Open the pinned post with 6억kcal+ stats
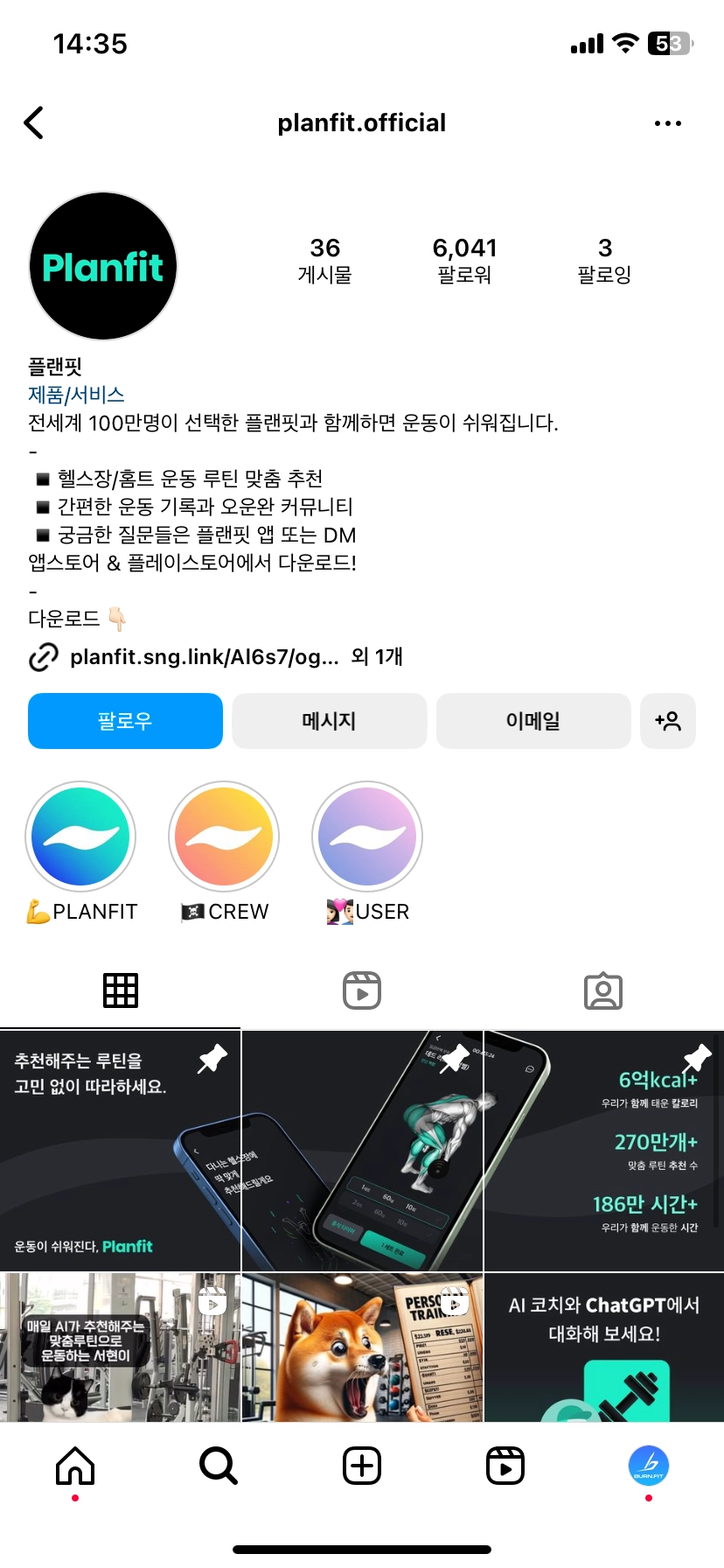The height and width of the screenshot is (1568, 724). pyautogui.click(x=604, y=1151)
